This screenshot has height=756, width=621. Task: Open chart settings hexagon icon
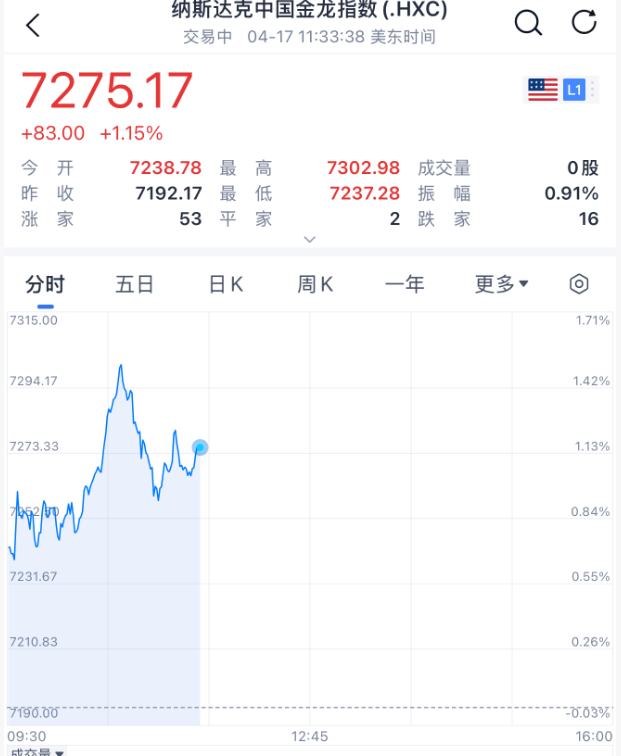point(579,285)
